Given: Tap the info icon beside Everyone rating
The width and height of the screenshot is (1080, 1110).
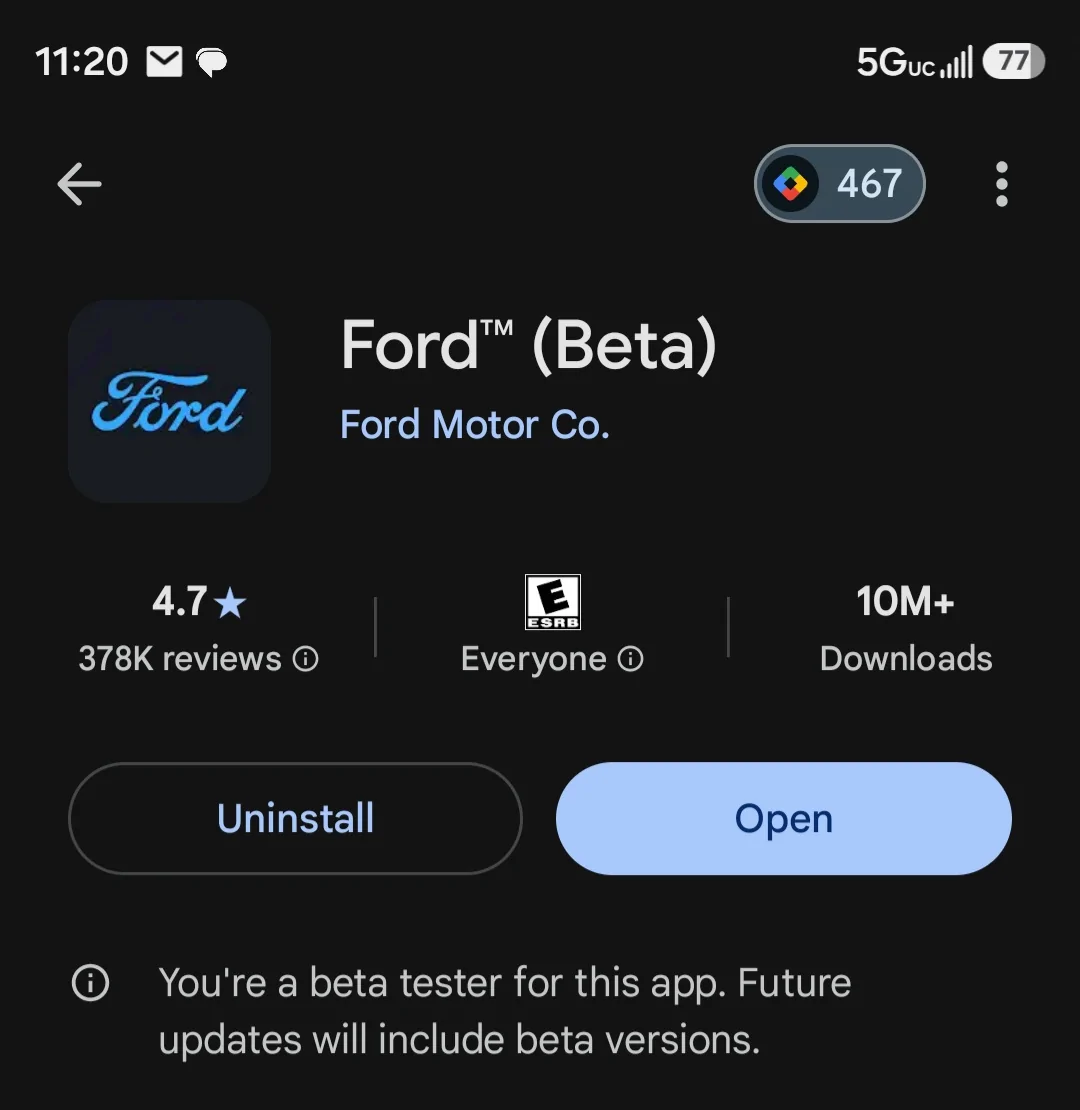Looking at the screenshot, I should tap(630, 659).
